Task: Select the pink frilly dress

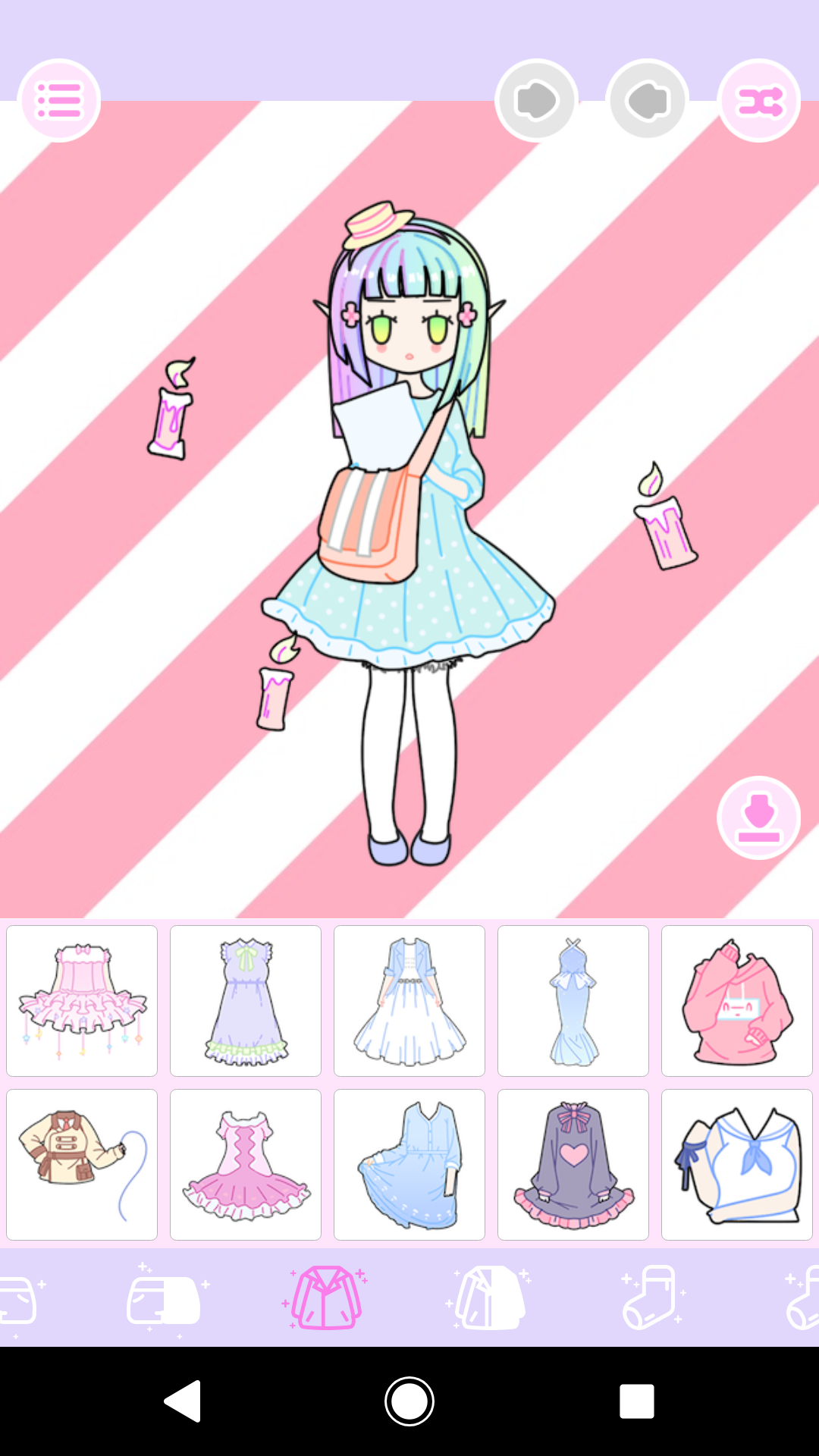Action: click(x=245, y=1164)
